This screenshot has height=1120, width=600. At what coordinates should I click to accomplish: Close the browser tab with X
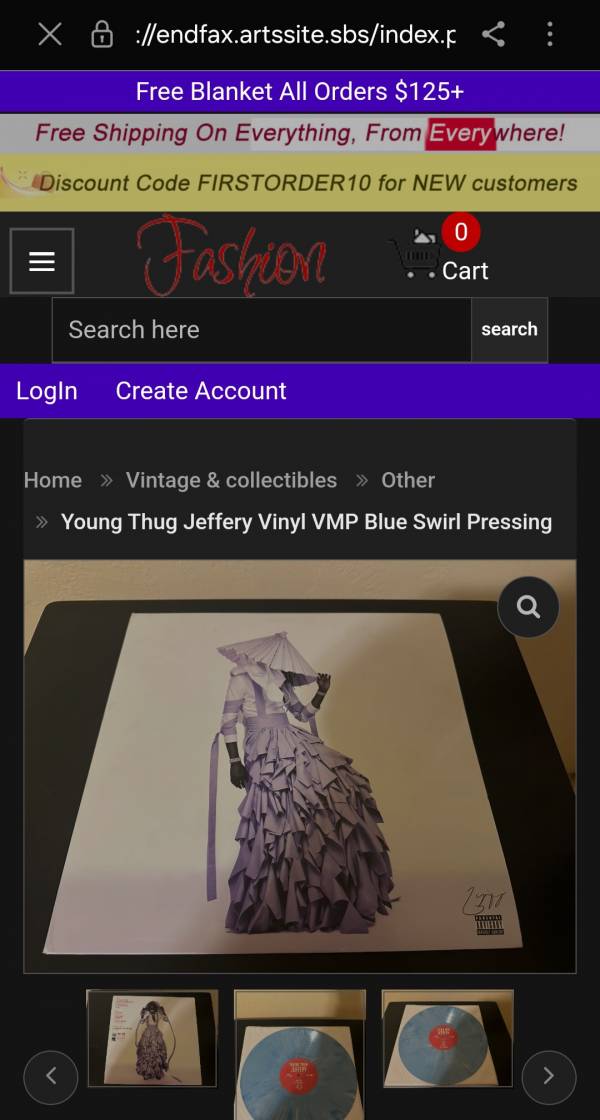pyautogui.click(x=49, y=35)
